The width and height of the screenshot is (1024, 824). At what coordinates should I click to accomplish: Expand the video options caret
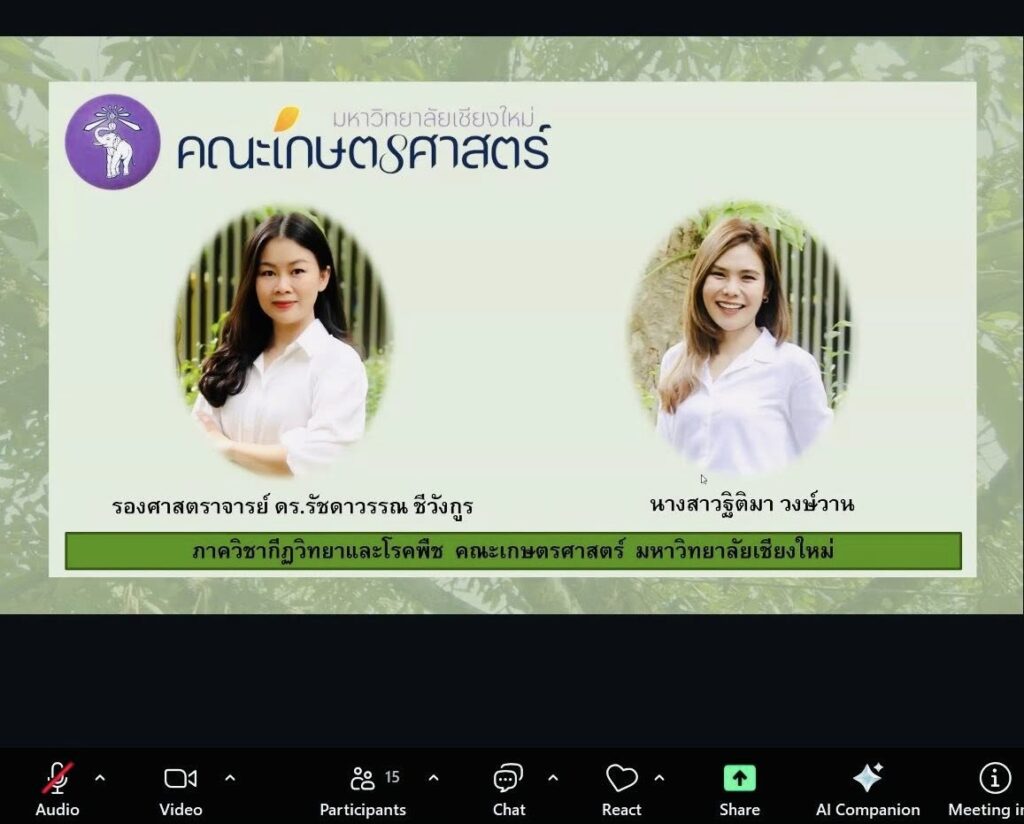[230, 778]
